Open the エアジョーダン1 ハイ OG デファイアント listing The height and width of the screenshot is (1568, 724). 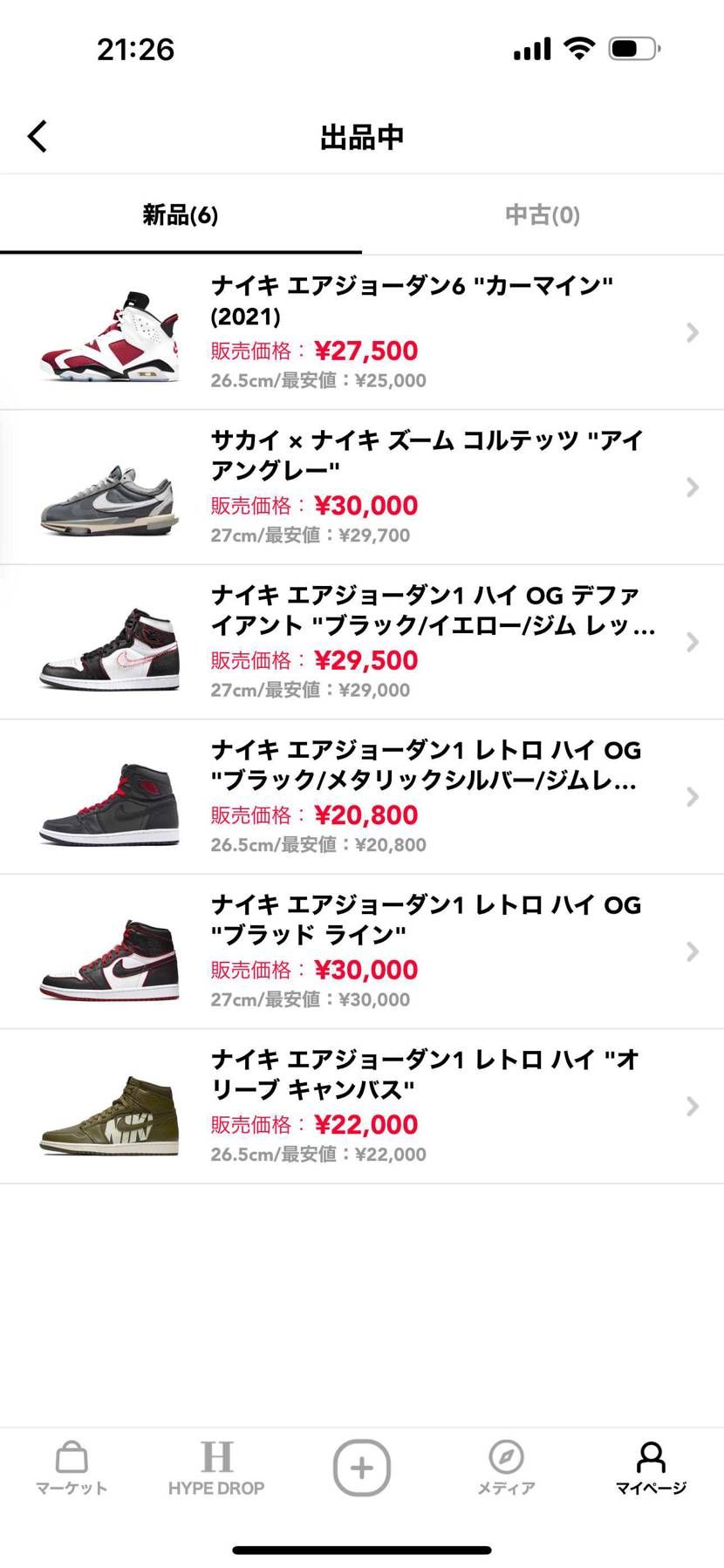point(362,642)
